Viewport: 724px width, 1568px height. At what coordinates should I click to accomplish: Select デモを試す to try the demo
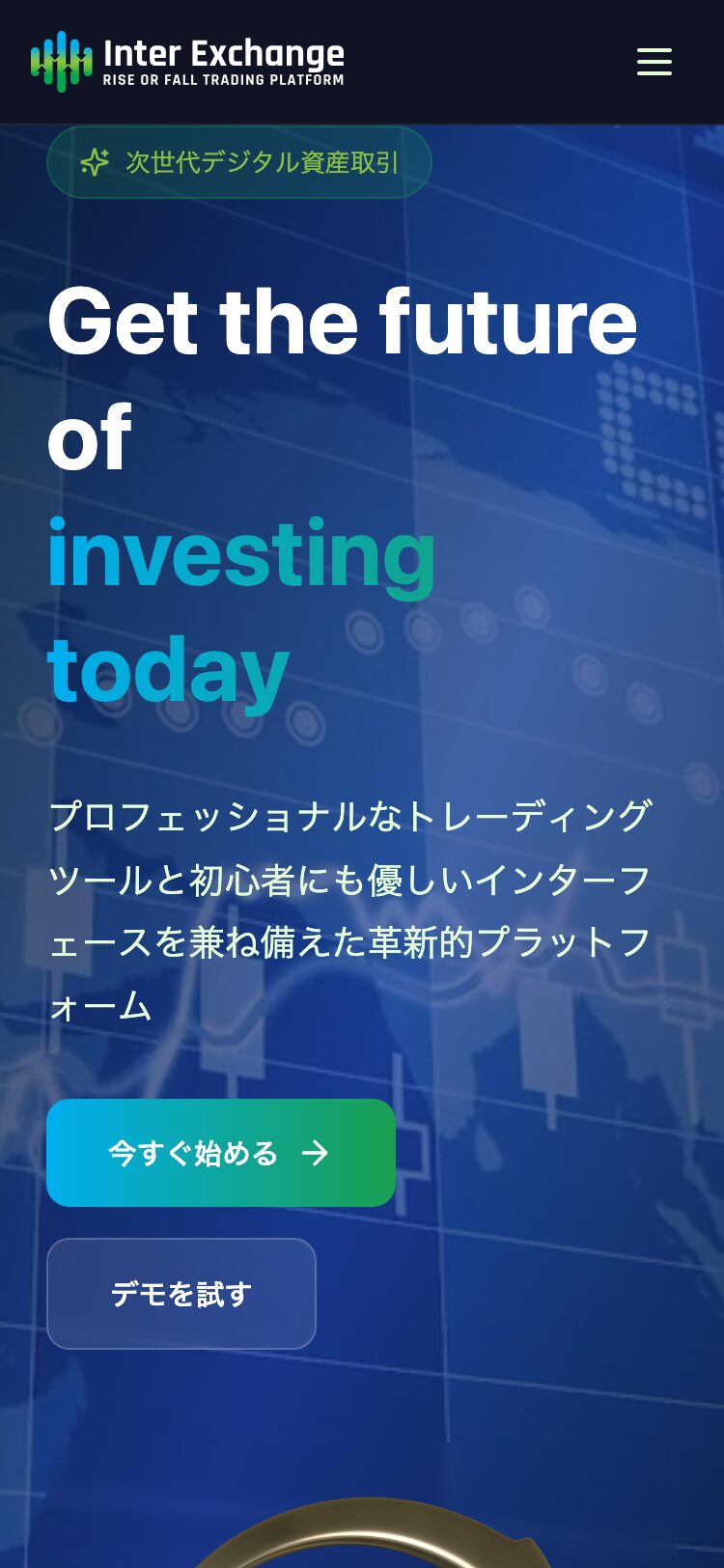(x=181, y=1293)
